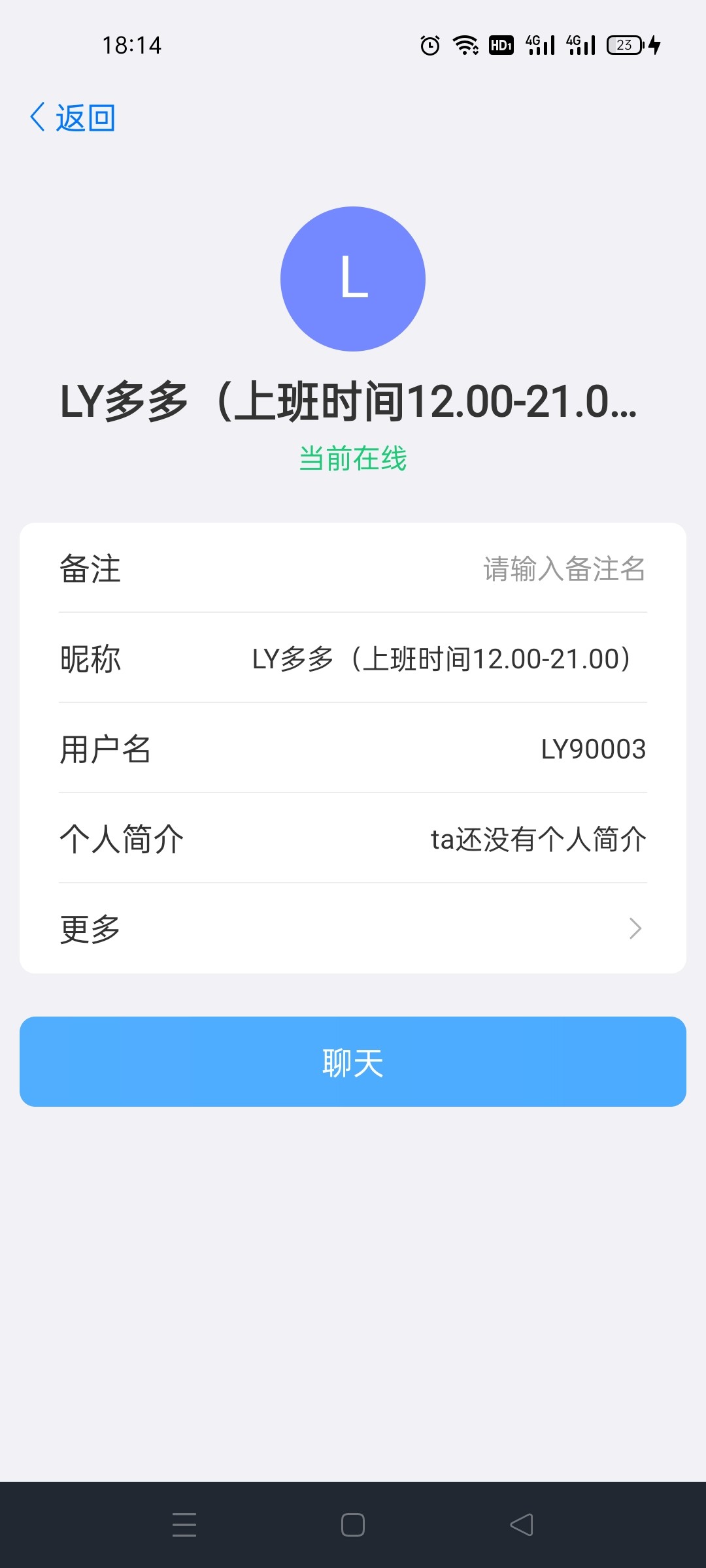Go to the system home screen
The image size is (706, 1568).
[353, 1525]
